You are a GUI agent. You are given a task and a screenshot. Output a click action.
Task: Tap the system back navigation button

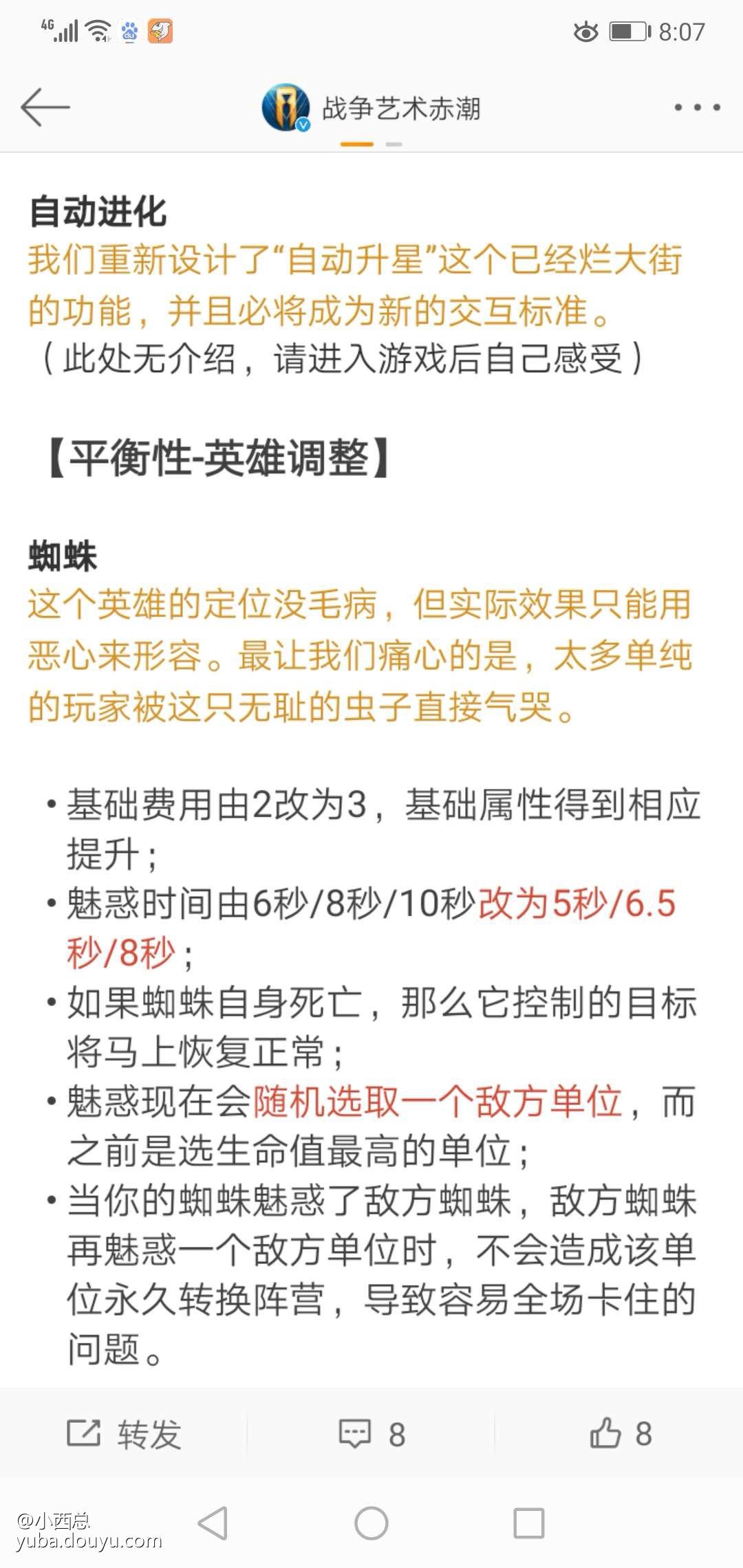click(x=213, y=1523)
